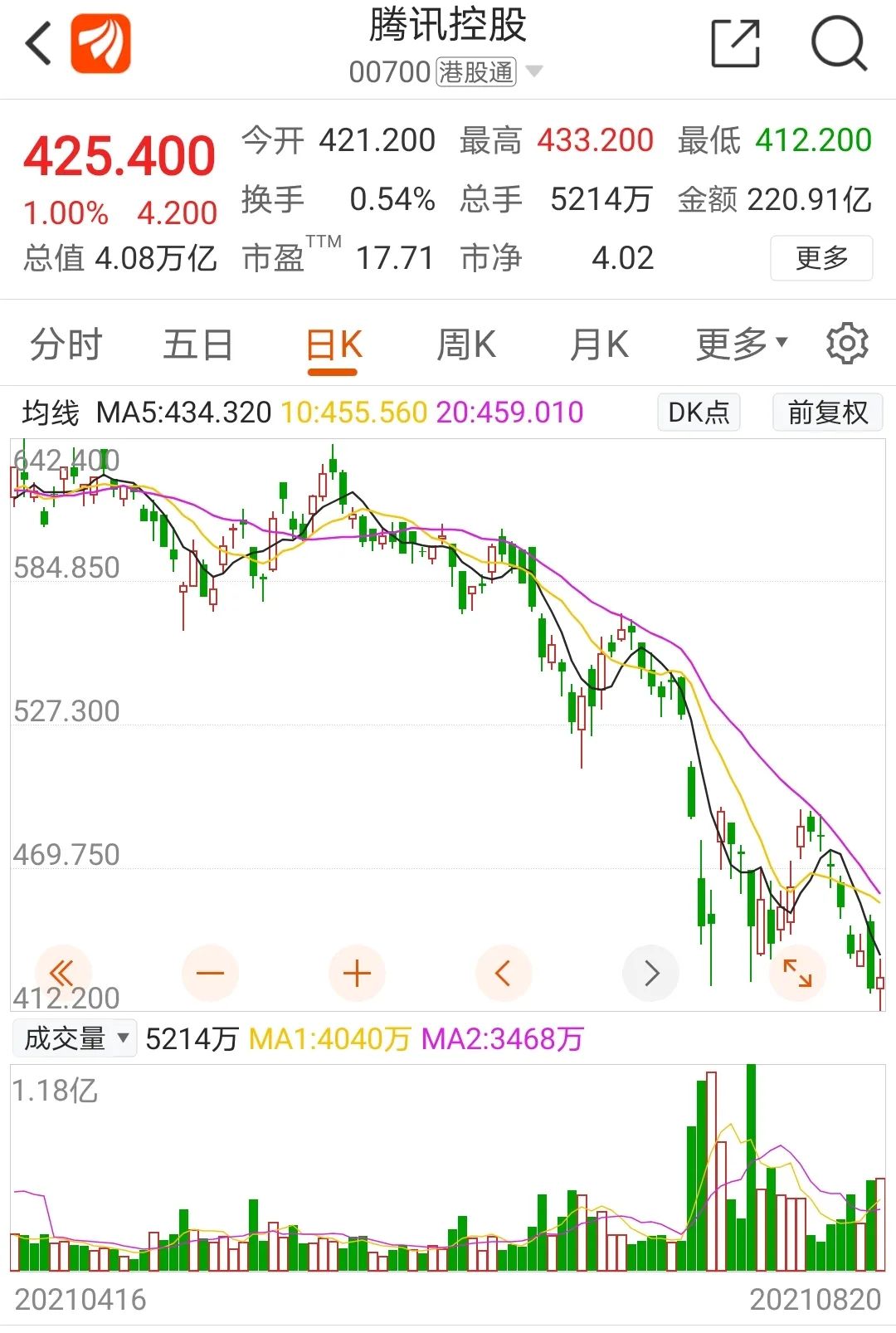
Task: Open the search magnifier
Action: point(839,43)
